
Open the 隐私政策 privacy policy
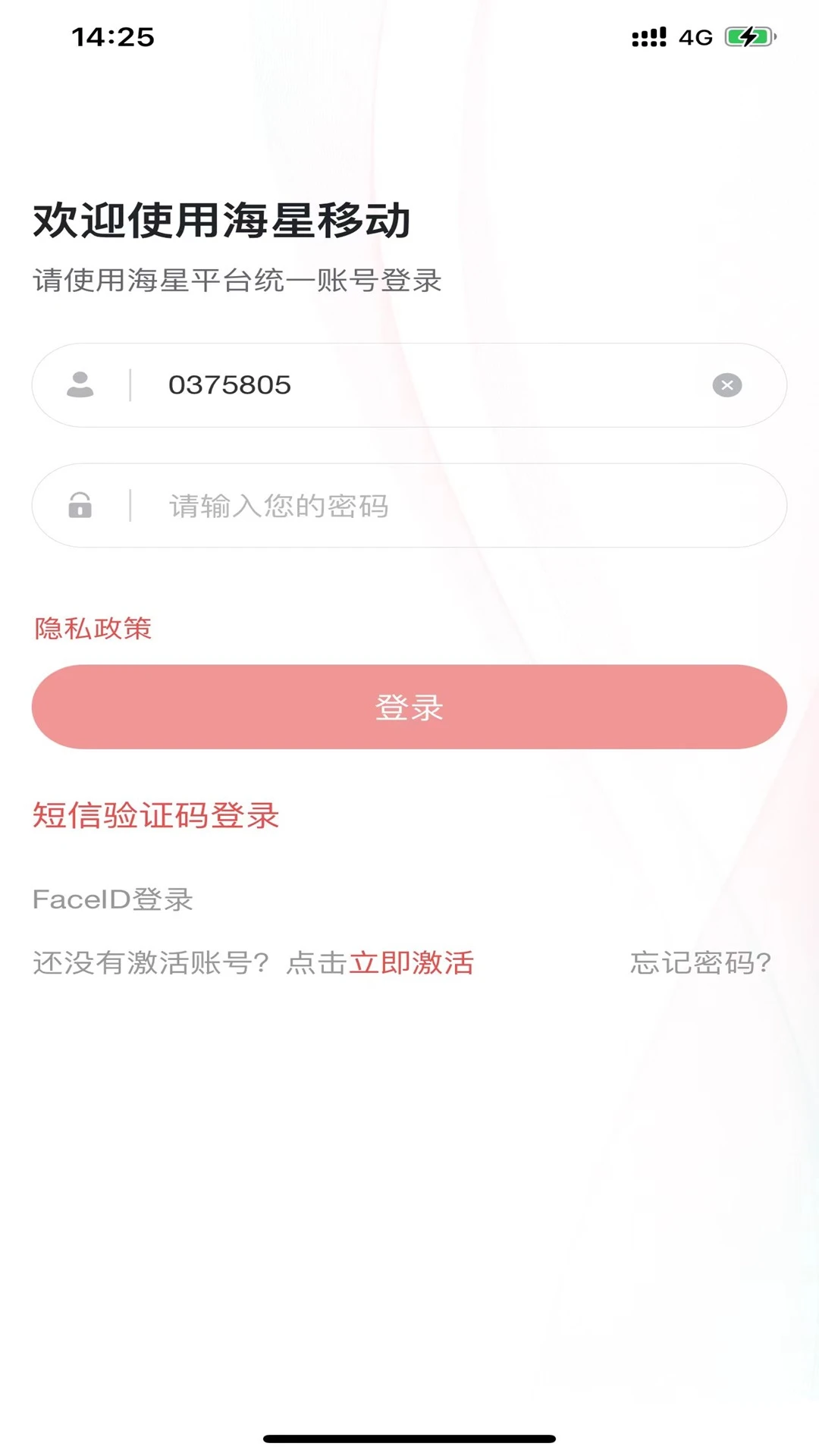[92, 629]
